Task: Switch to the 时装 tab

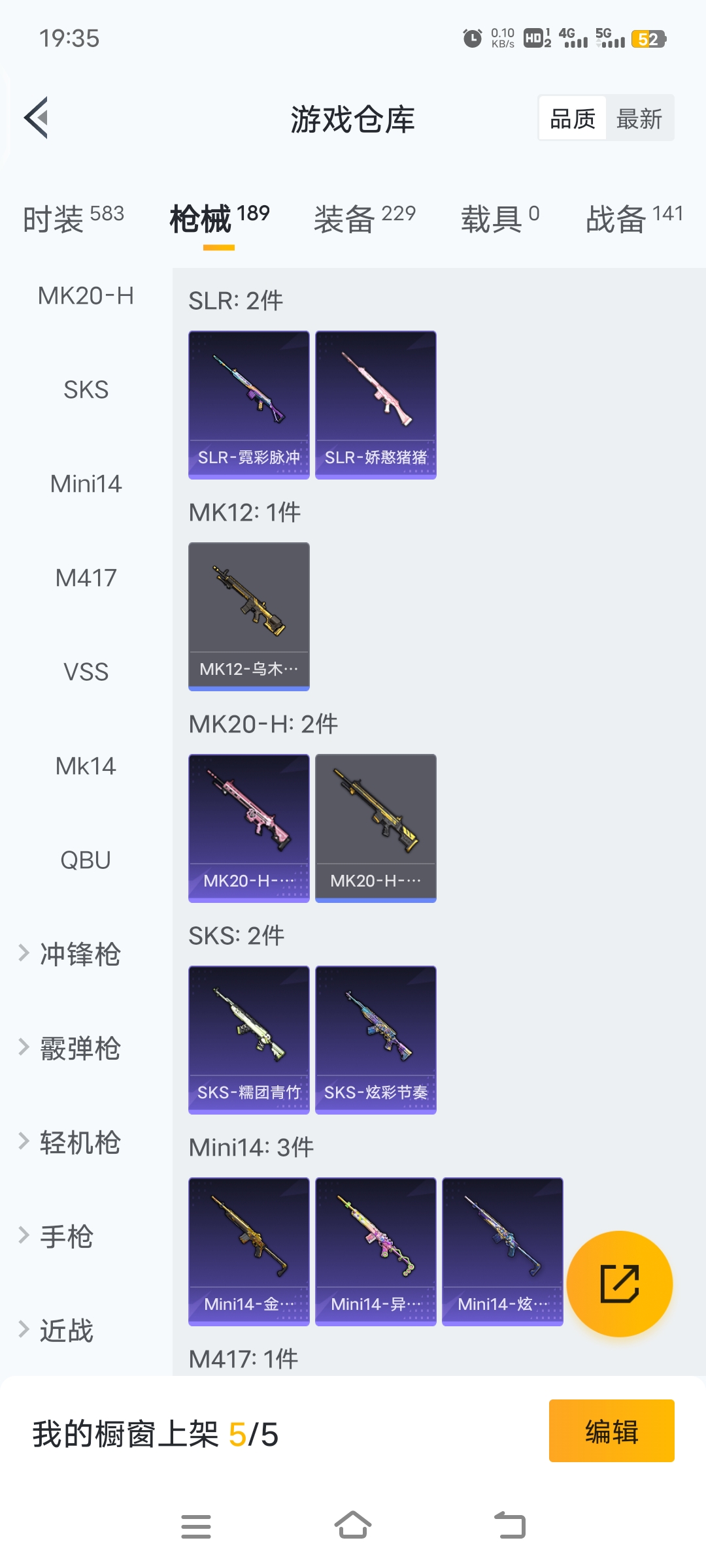Action: coord(73,218)
